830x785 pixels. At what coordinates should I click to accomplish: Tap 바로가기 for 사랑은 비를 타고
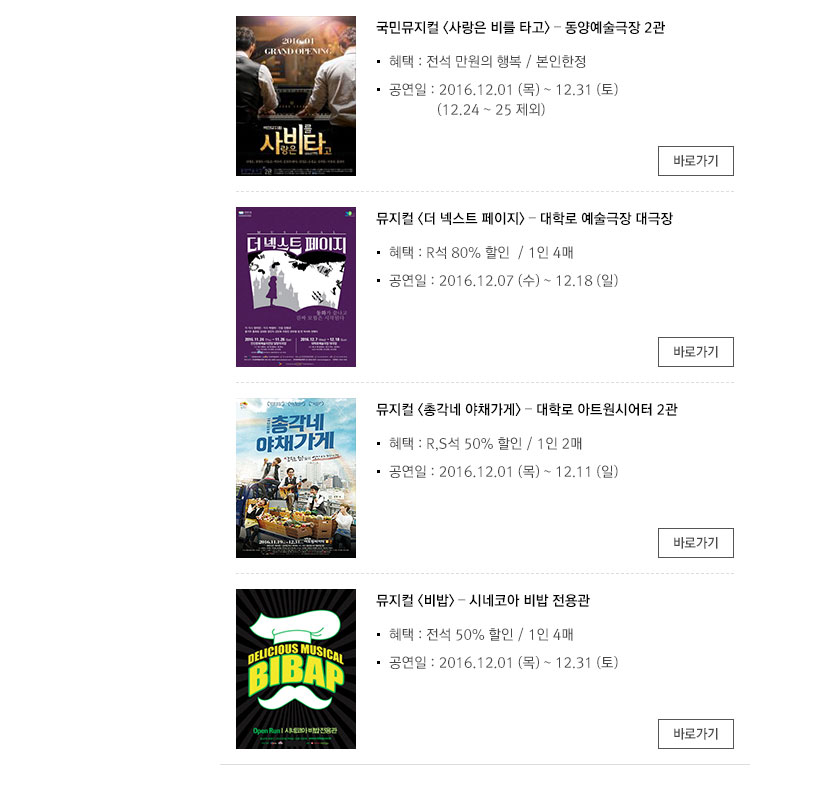696,161
